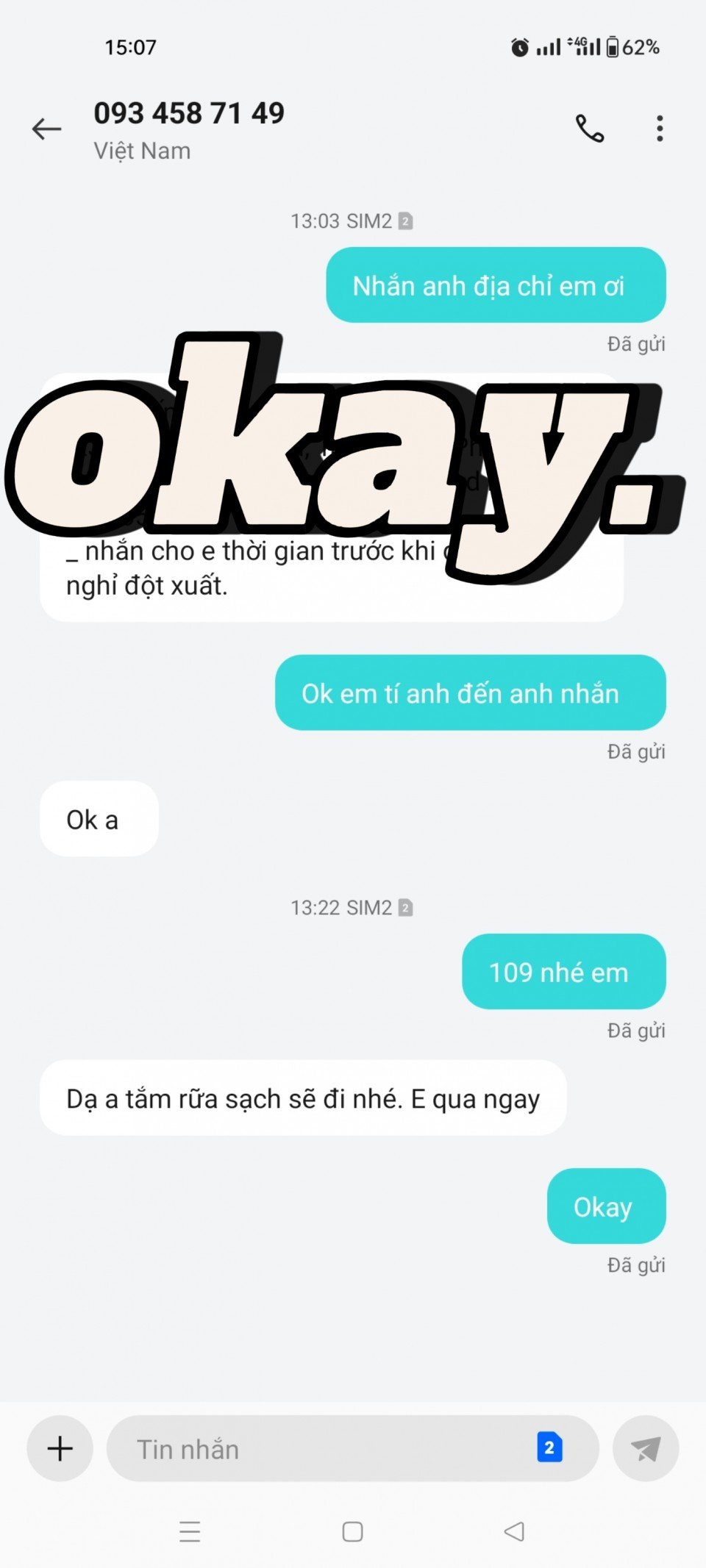The height and width of the screenshot is (1568, 706).
Task: Go back from the 093 458 71 49 conversation
Action: pyautogui.click(x=46, y=129)
